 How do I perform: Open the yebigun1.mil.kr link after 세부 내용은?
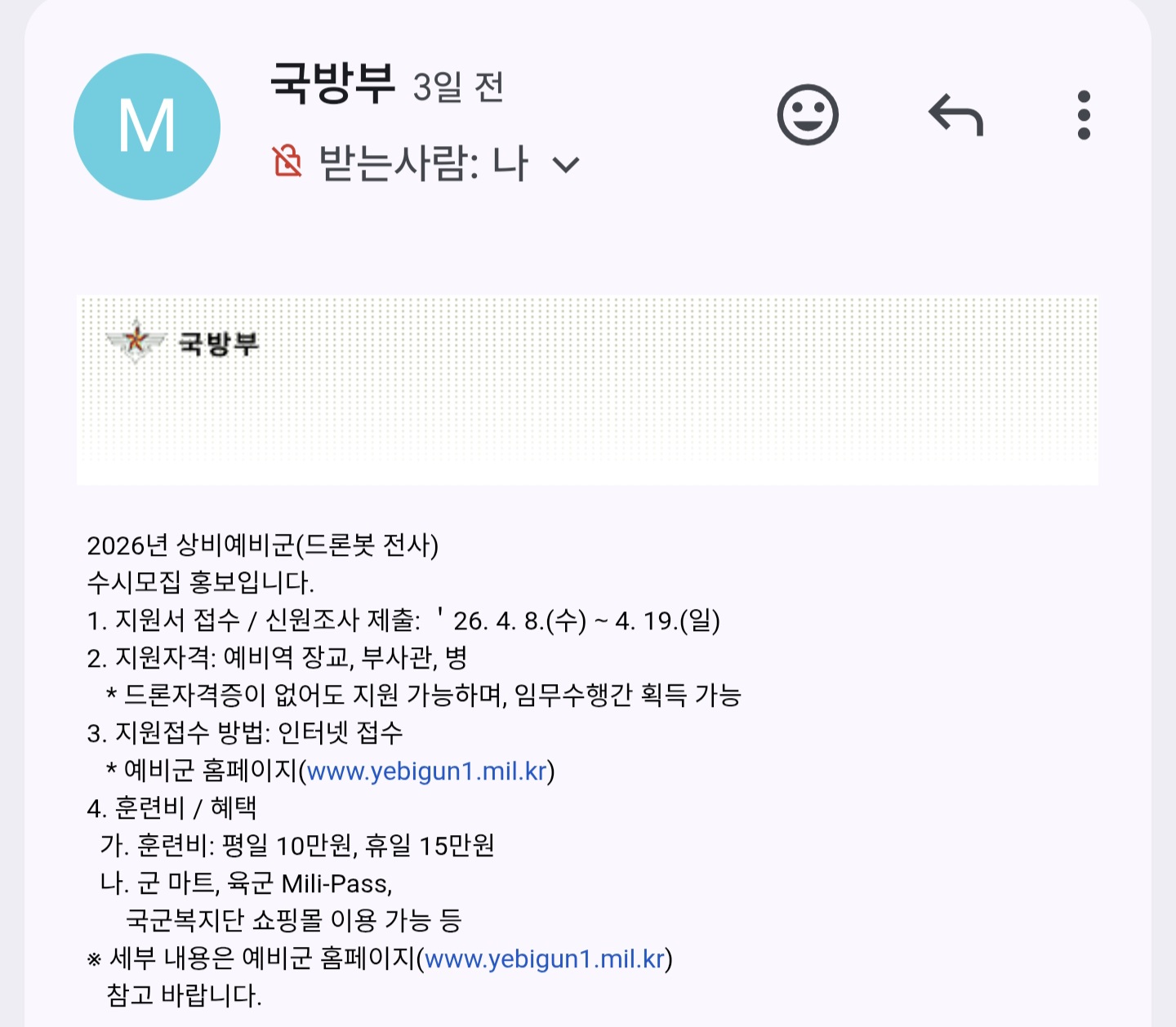tap(545, 958)
